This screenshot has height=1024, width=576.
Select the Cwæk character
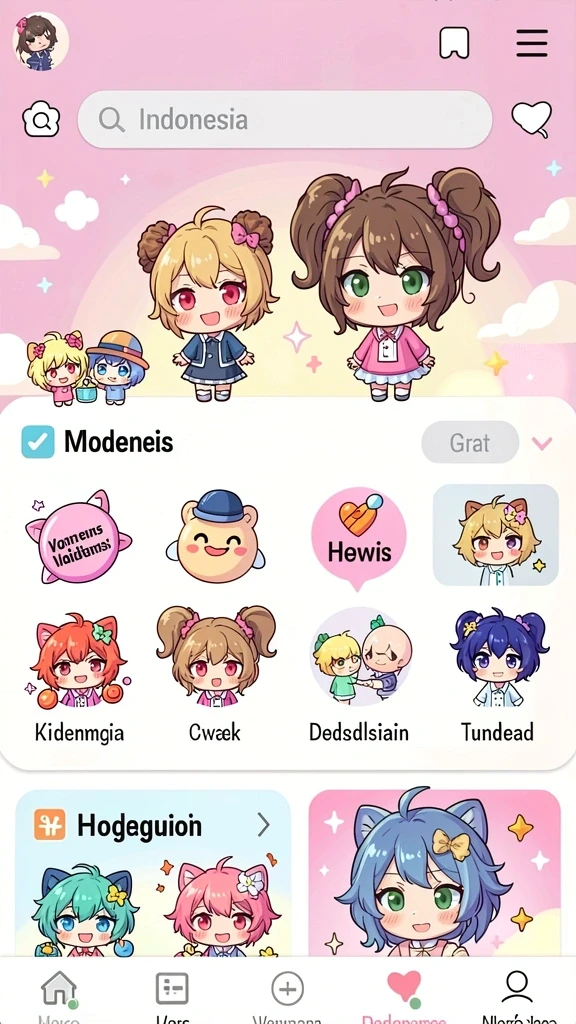coord(216,676)
